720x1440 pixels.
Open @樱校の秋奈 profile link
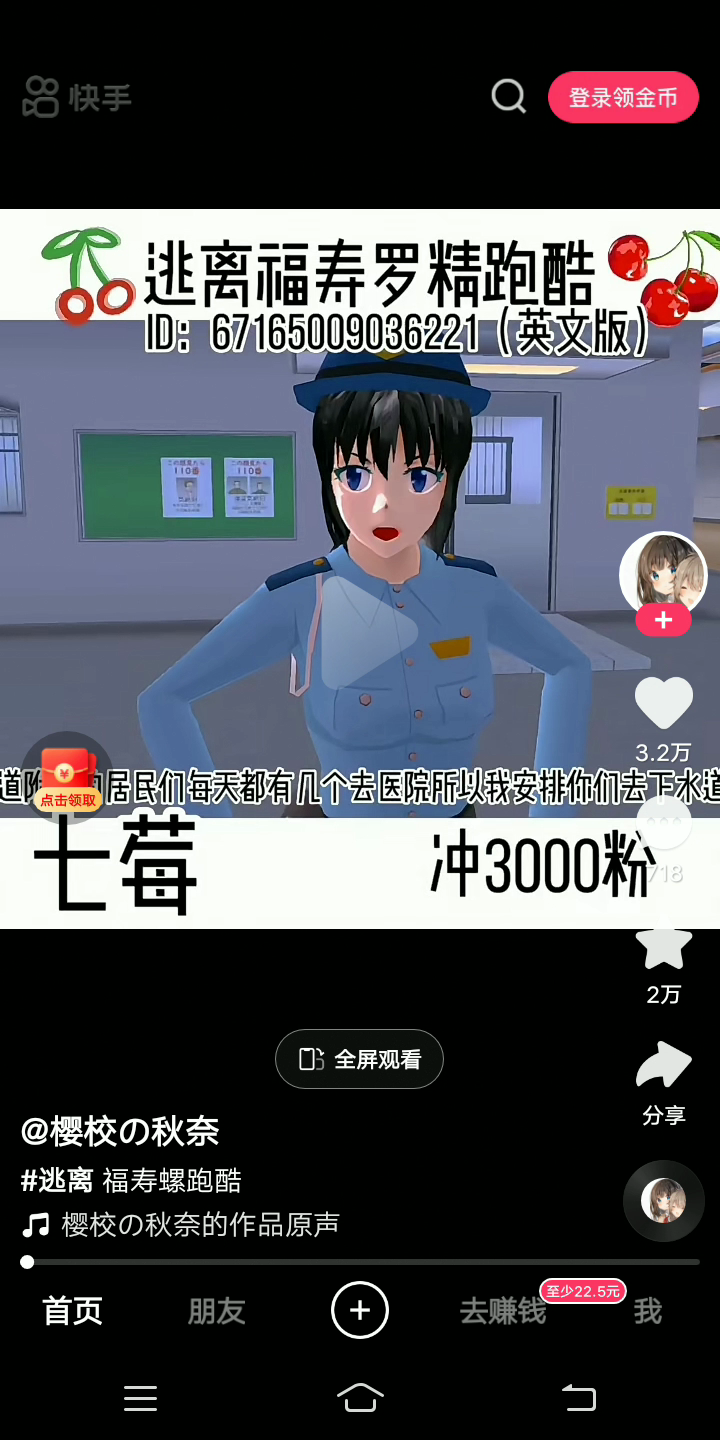tap(120, 1131)
